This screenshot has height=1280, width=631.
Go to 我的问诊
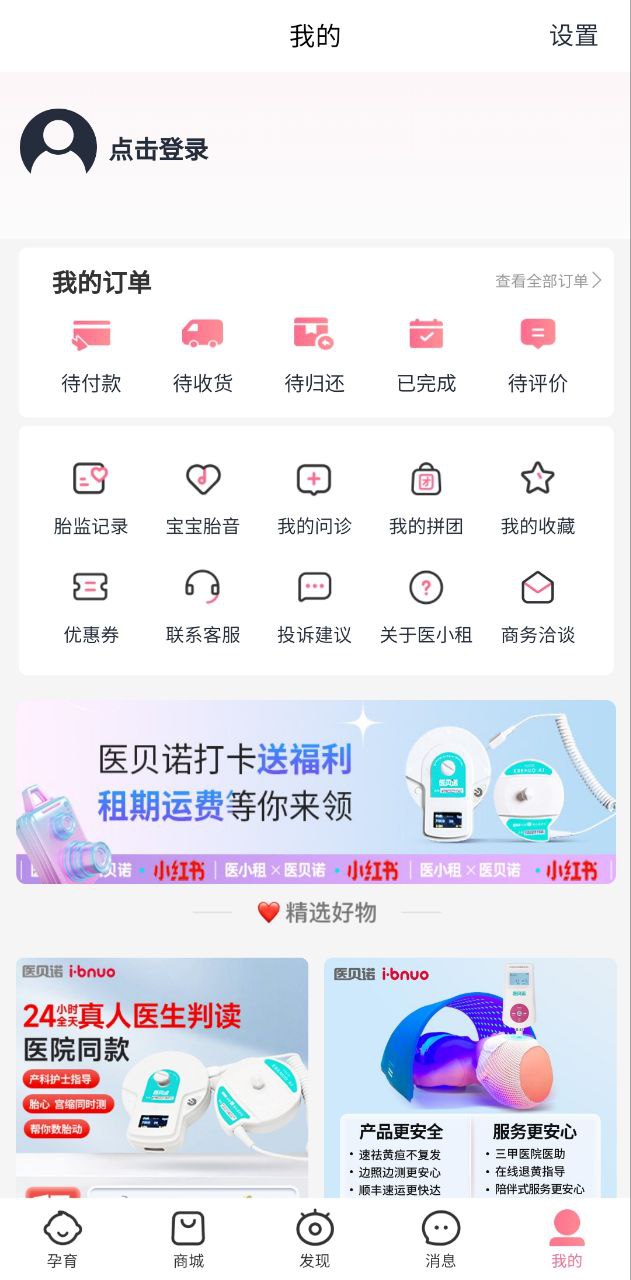pyautogui.click(x=314, y=498)
